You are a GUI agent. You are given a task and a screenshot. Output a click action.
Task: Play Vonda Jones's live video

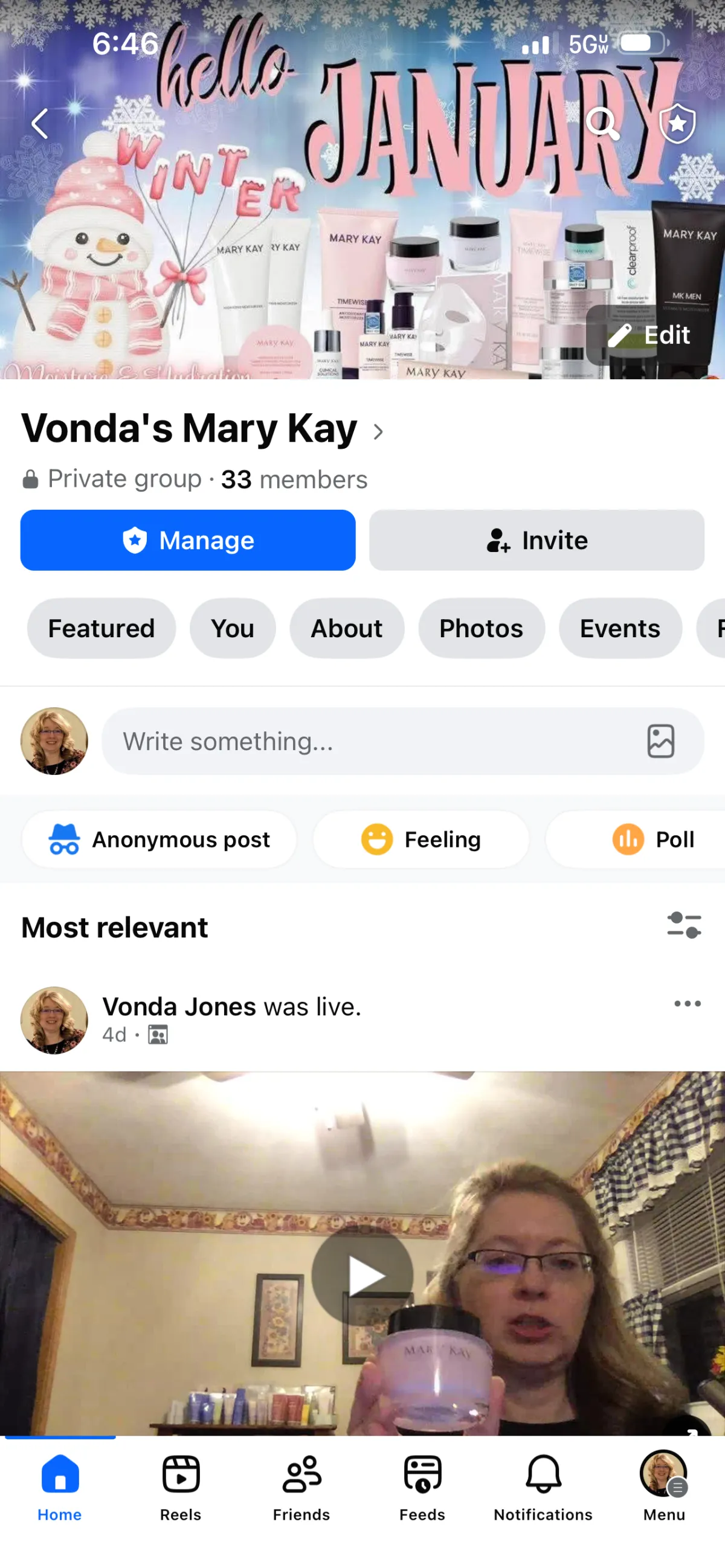tap(362, 1275)
